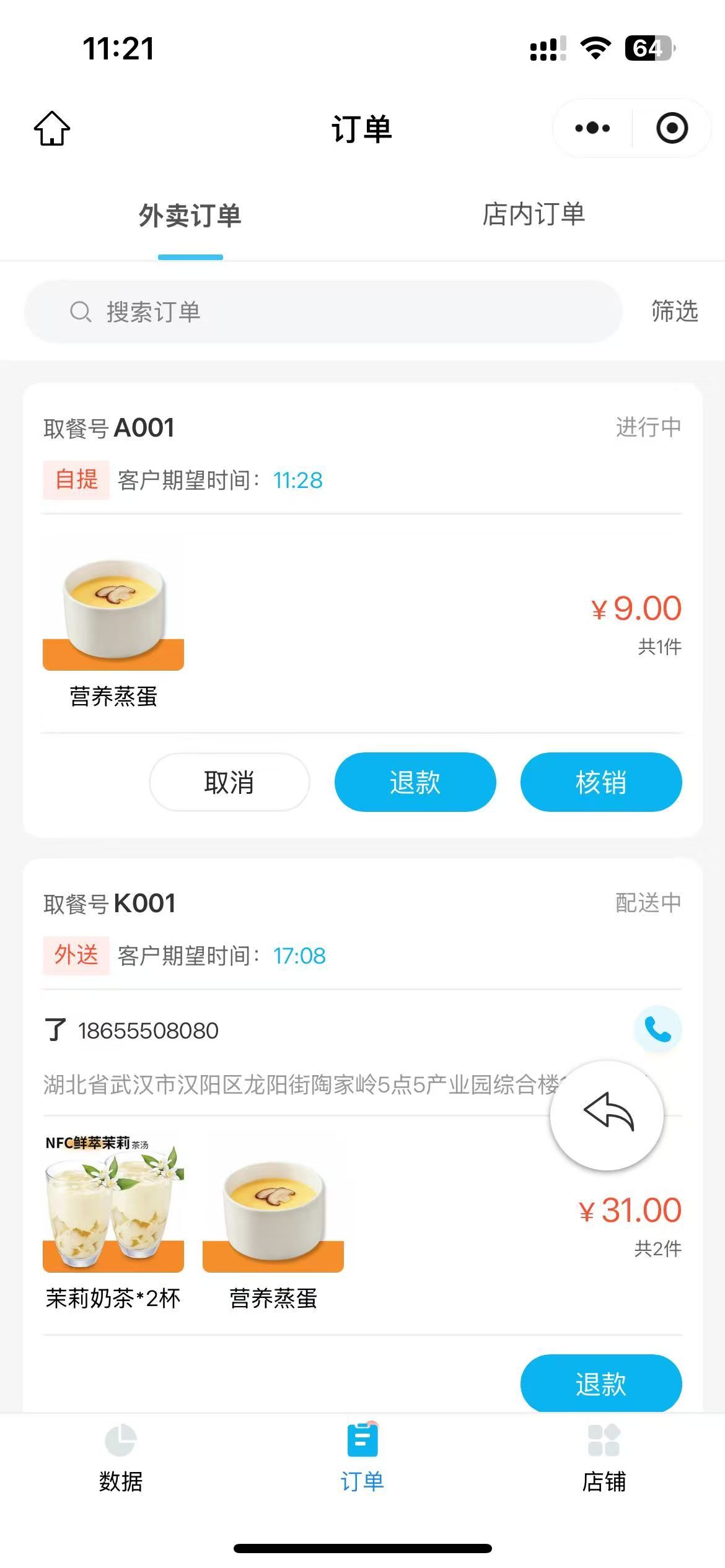
Task: Go to the home page icon
Action: coord(52,128)
